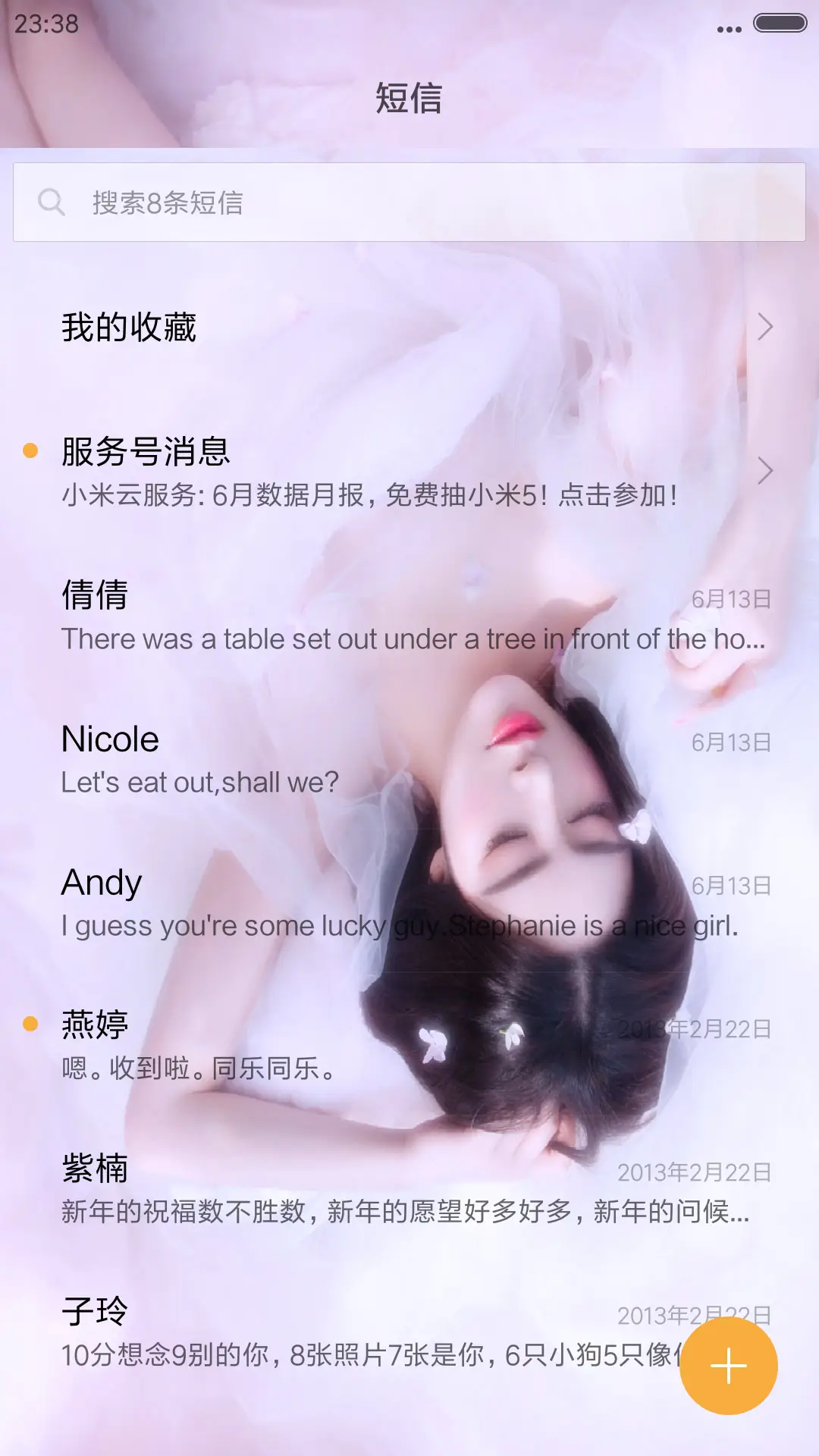819x1456 pixels.
Task: Expand the favorites section
Action: tap(409, 329)
